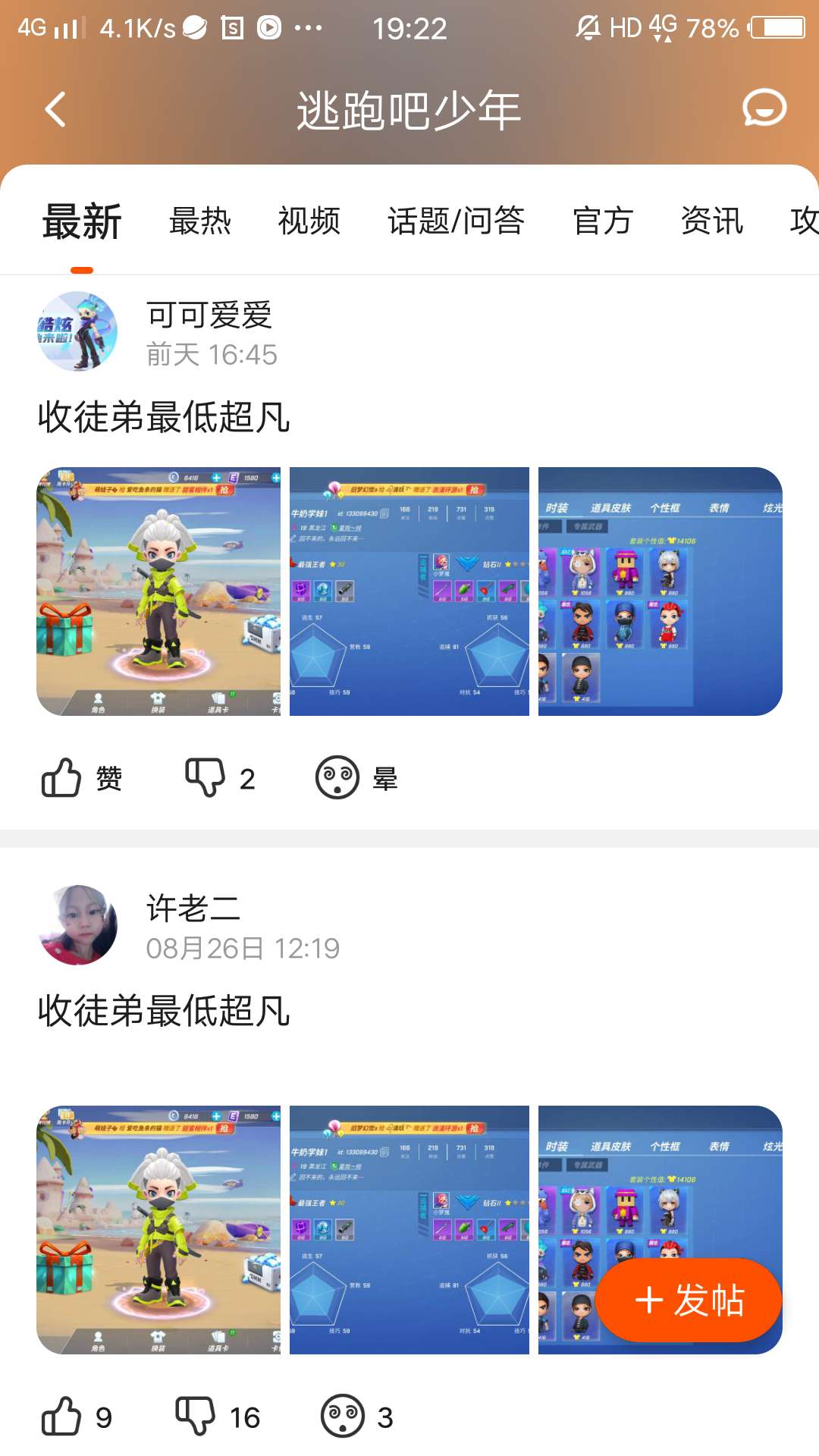View first image in 可可爱爱's post

pyautogui.click(x=158, y=591)
